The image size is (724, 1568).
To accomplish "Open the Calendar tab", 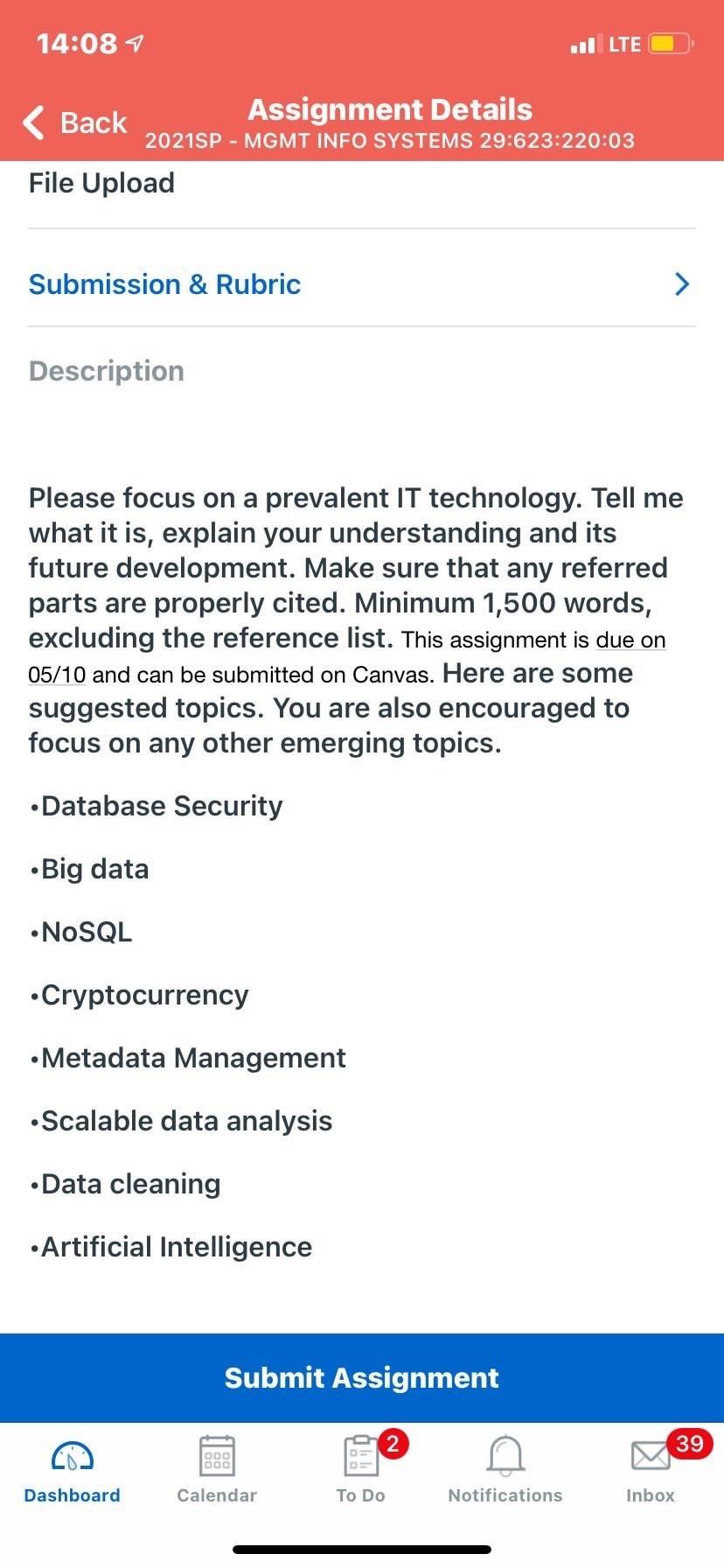I will click(x=217, y=1470).
